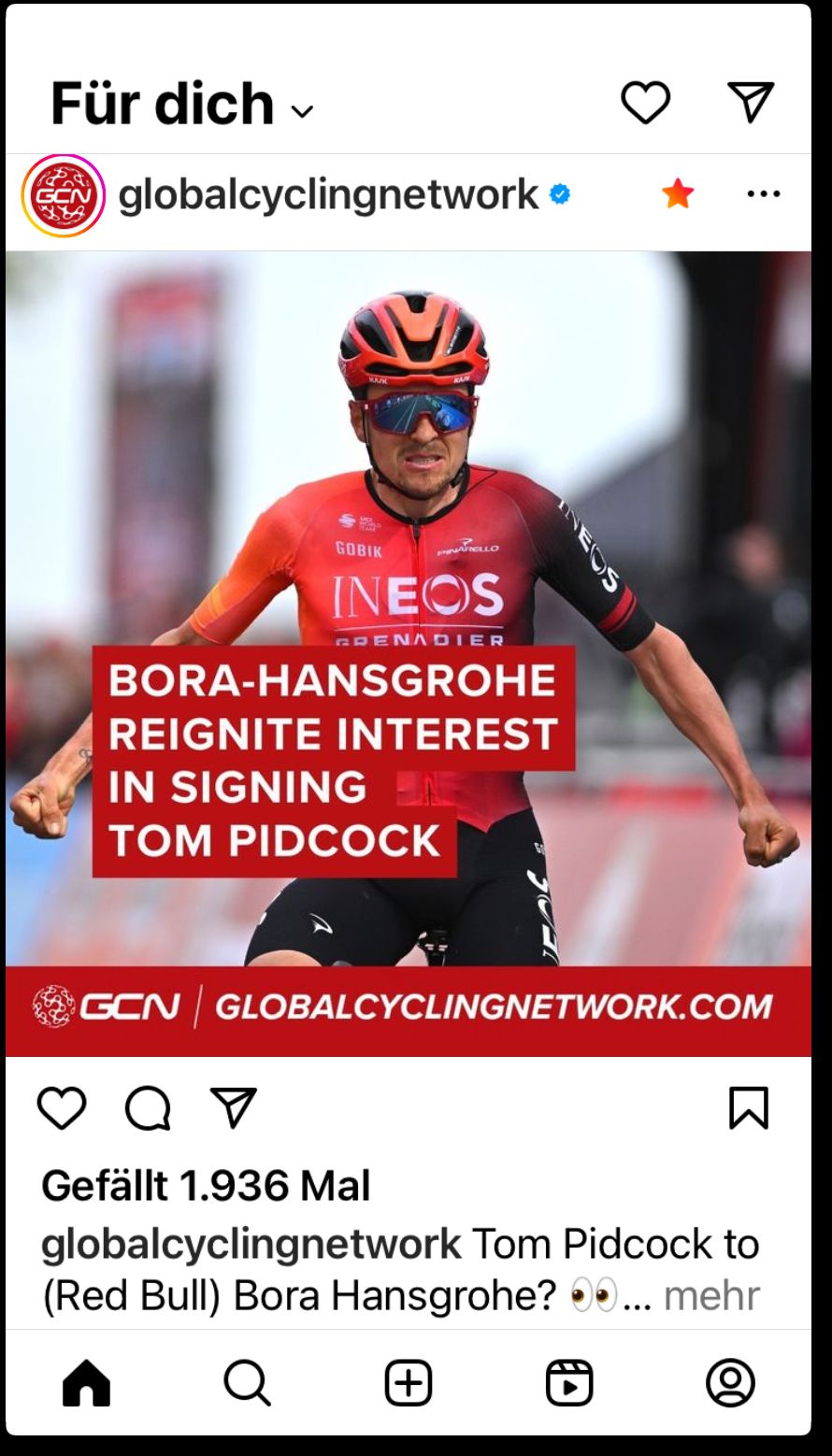Switch to the Reels tab

click(x=569, y=1383)
